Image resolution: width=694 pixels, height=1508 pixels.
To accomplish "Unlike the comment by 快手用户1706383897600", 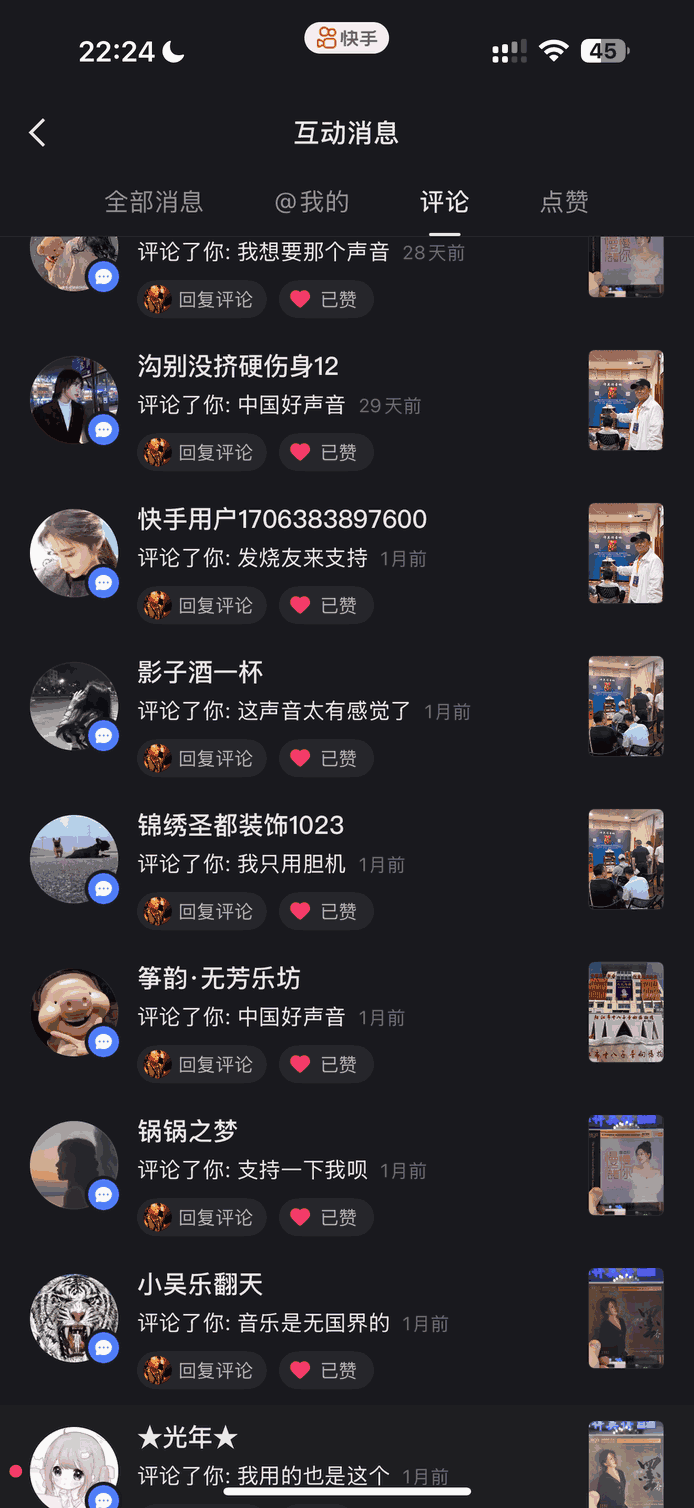I will tap(326, 605).
